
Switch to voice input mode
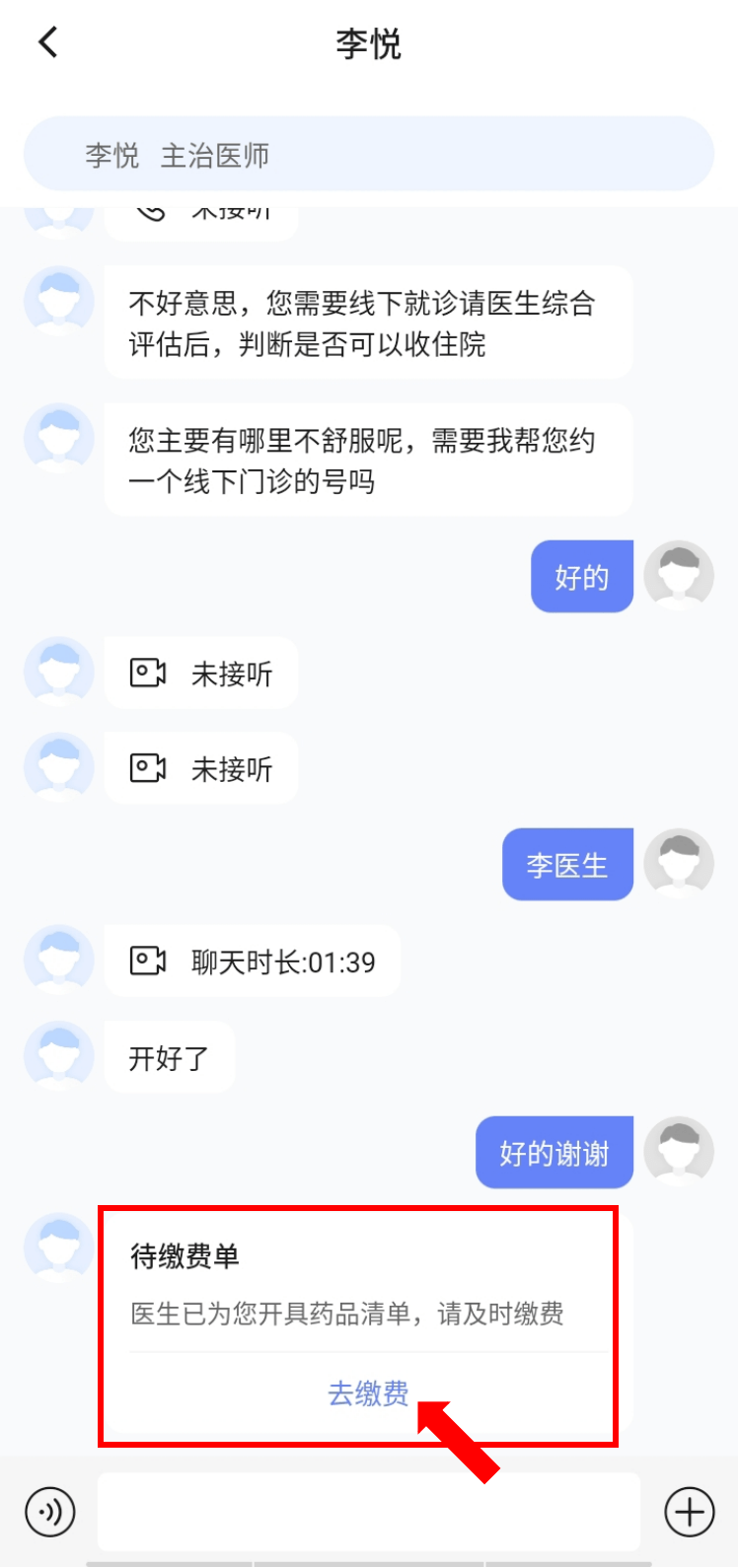[49, 1511]
